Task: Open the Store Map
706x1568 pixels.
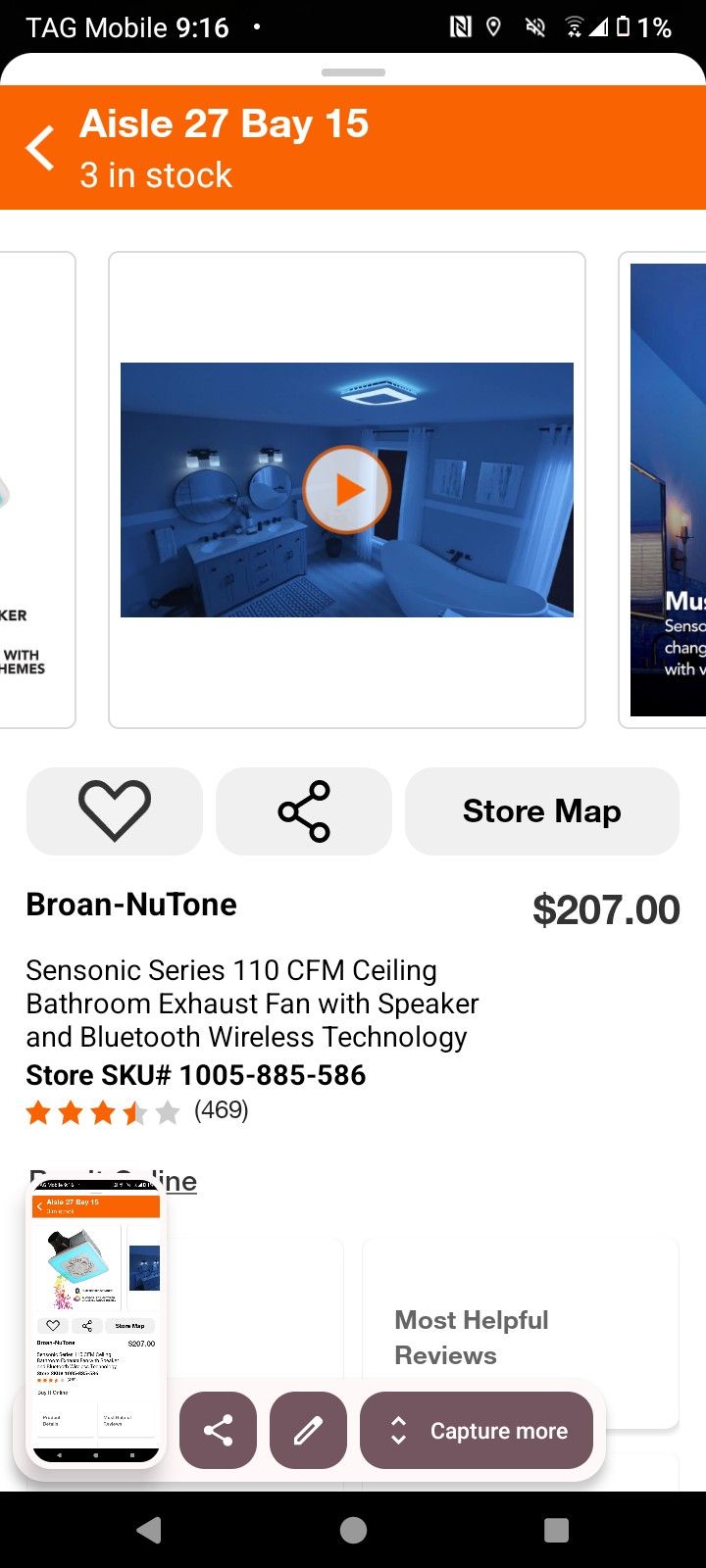Action: [x=541, y=811]
